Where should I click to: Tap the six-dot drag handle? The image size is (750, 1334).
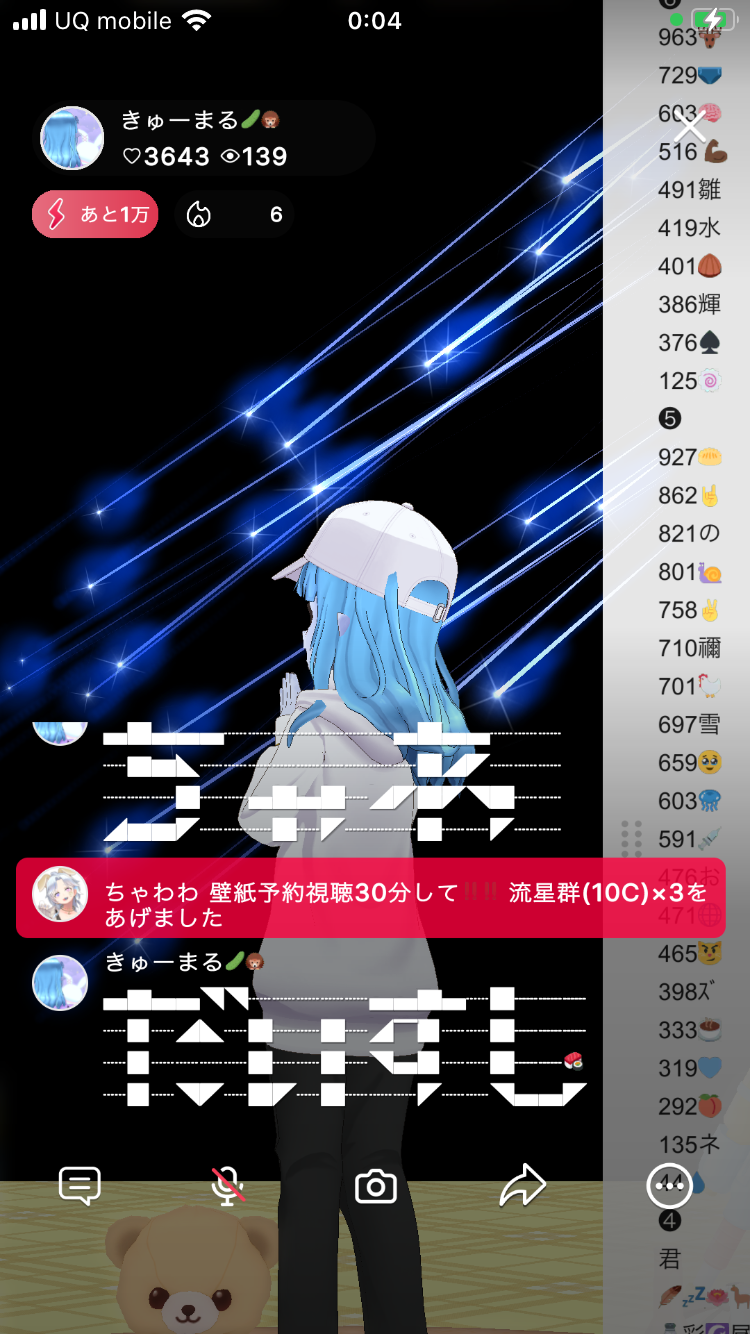[631, 838]
